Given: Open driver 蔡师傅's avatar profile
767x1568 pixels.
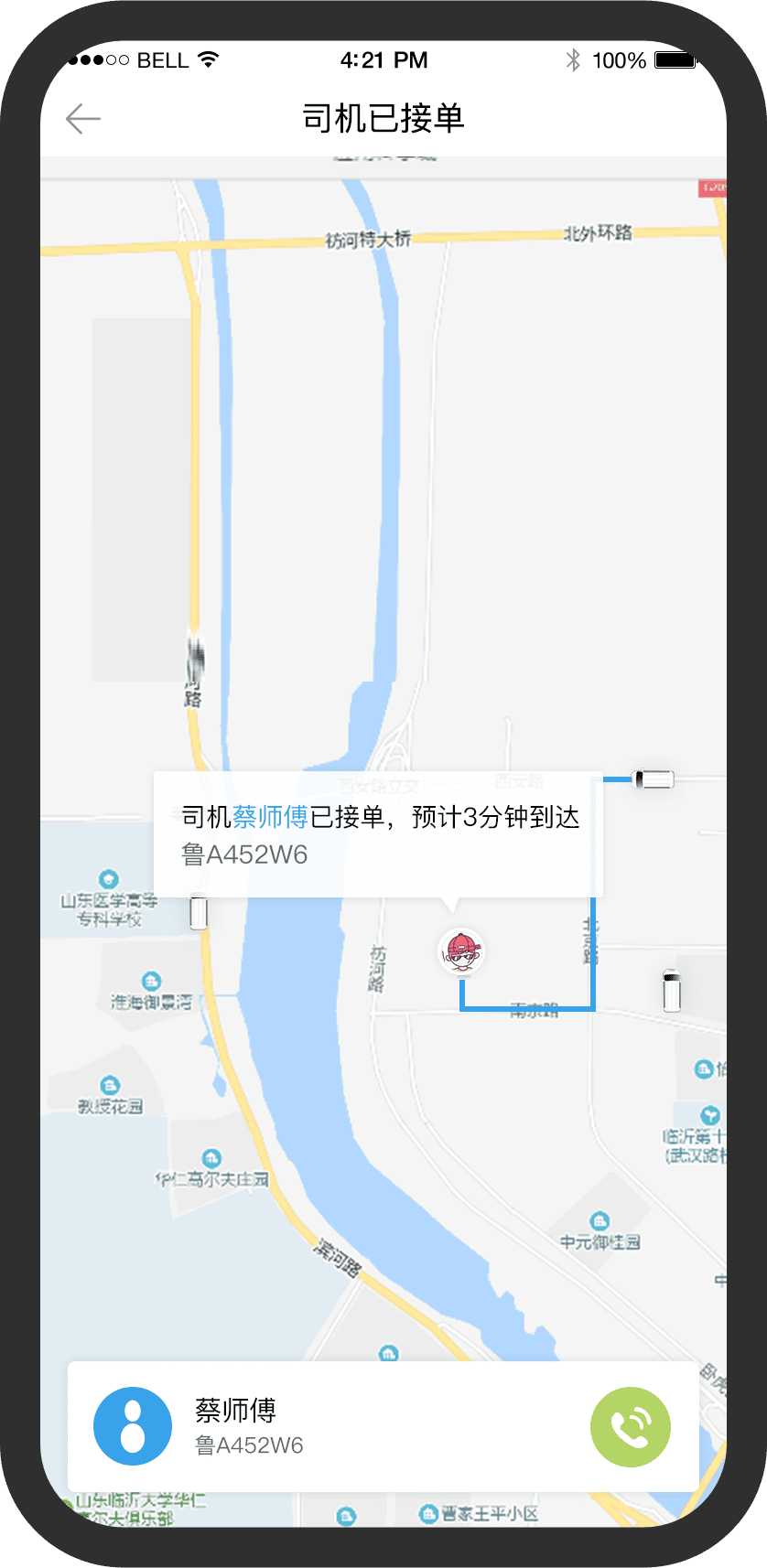Looking at the screenshot, I should (133, 1426).
